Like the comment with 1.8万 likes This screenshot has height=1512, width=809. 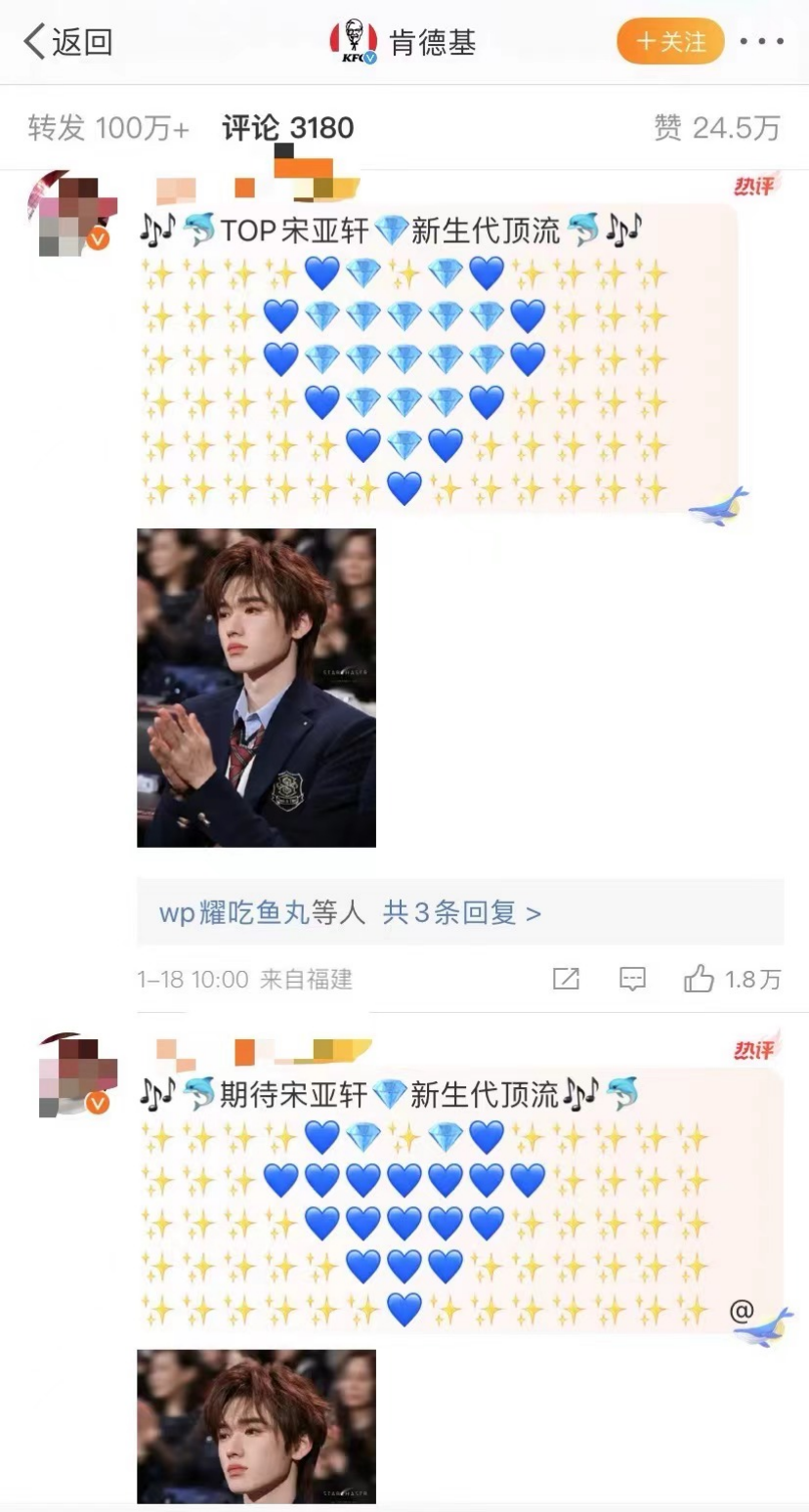coord(700,979)
